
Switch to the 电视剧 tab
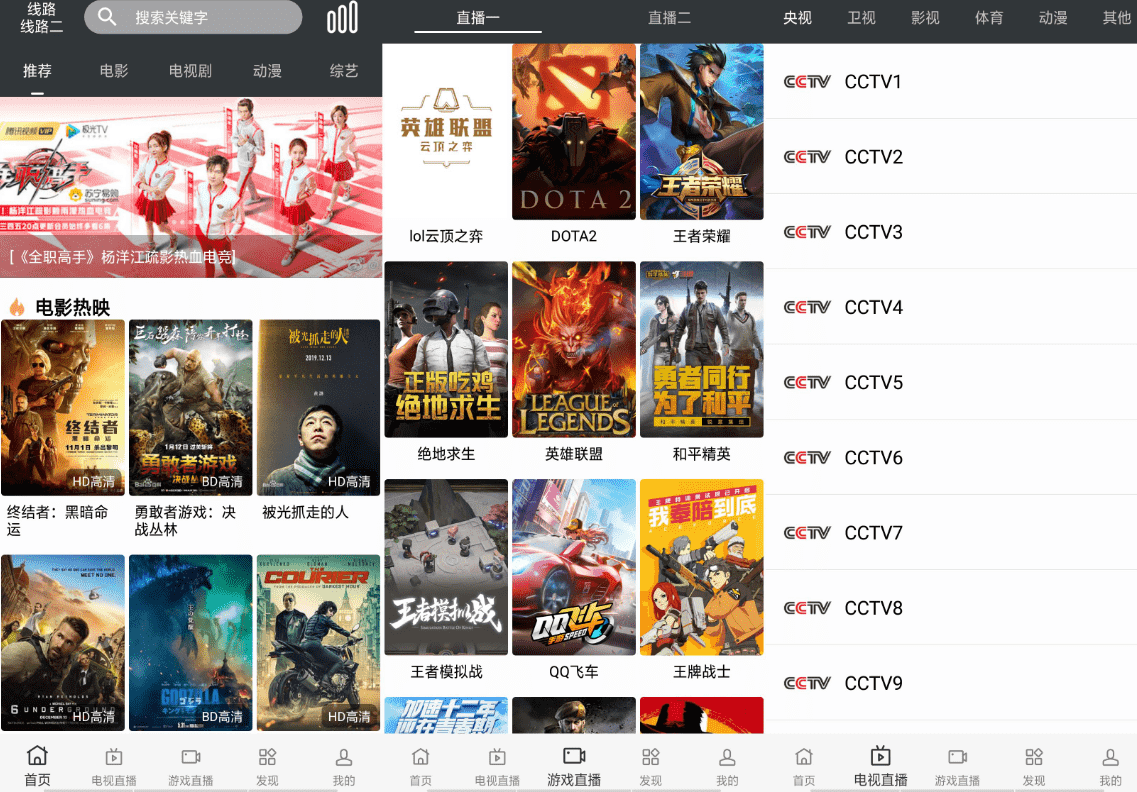pyautogui.click(x=190, y=71)
